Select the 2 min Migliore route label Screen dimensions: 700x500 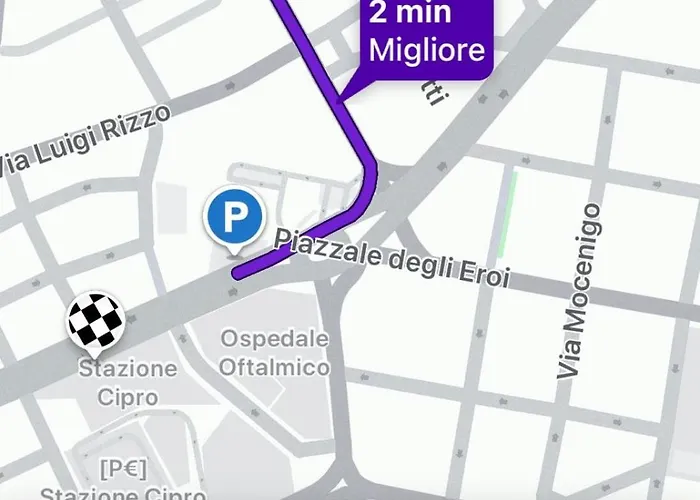pos(427,36)
